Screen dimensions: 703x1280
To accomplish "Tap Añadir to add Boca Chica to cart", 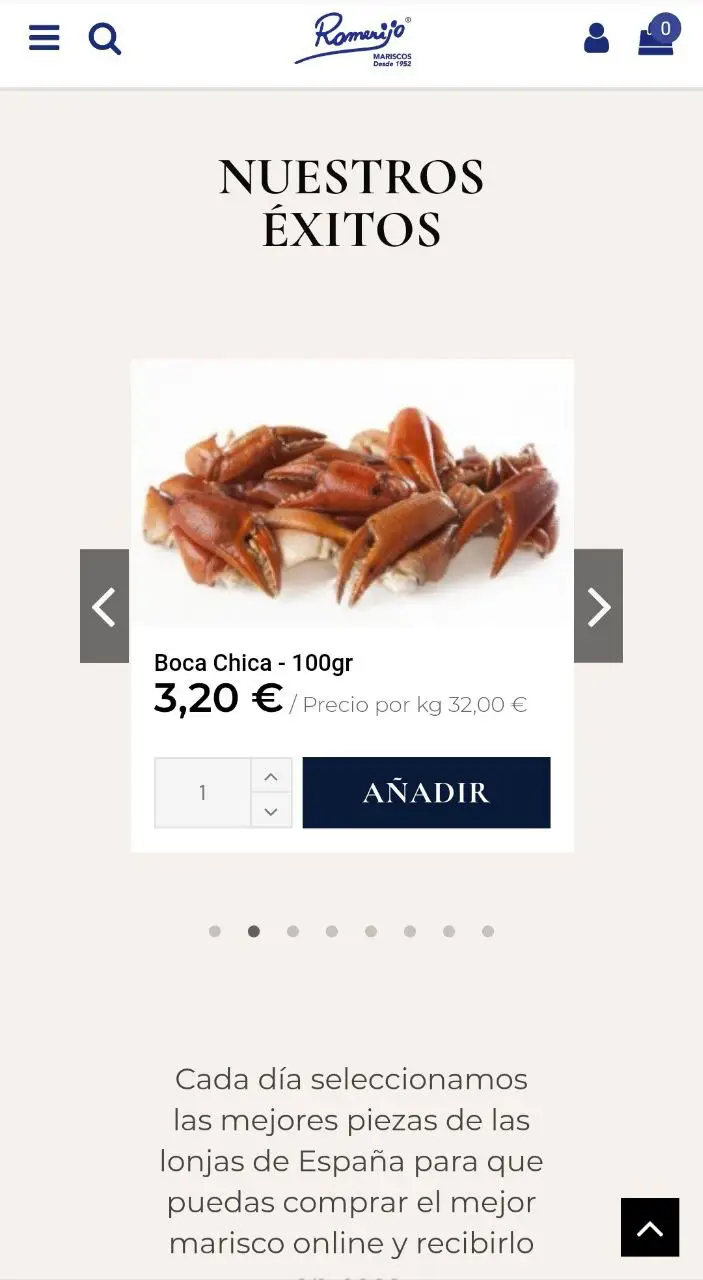I will pyautogui.click(x=426, y=793).
